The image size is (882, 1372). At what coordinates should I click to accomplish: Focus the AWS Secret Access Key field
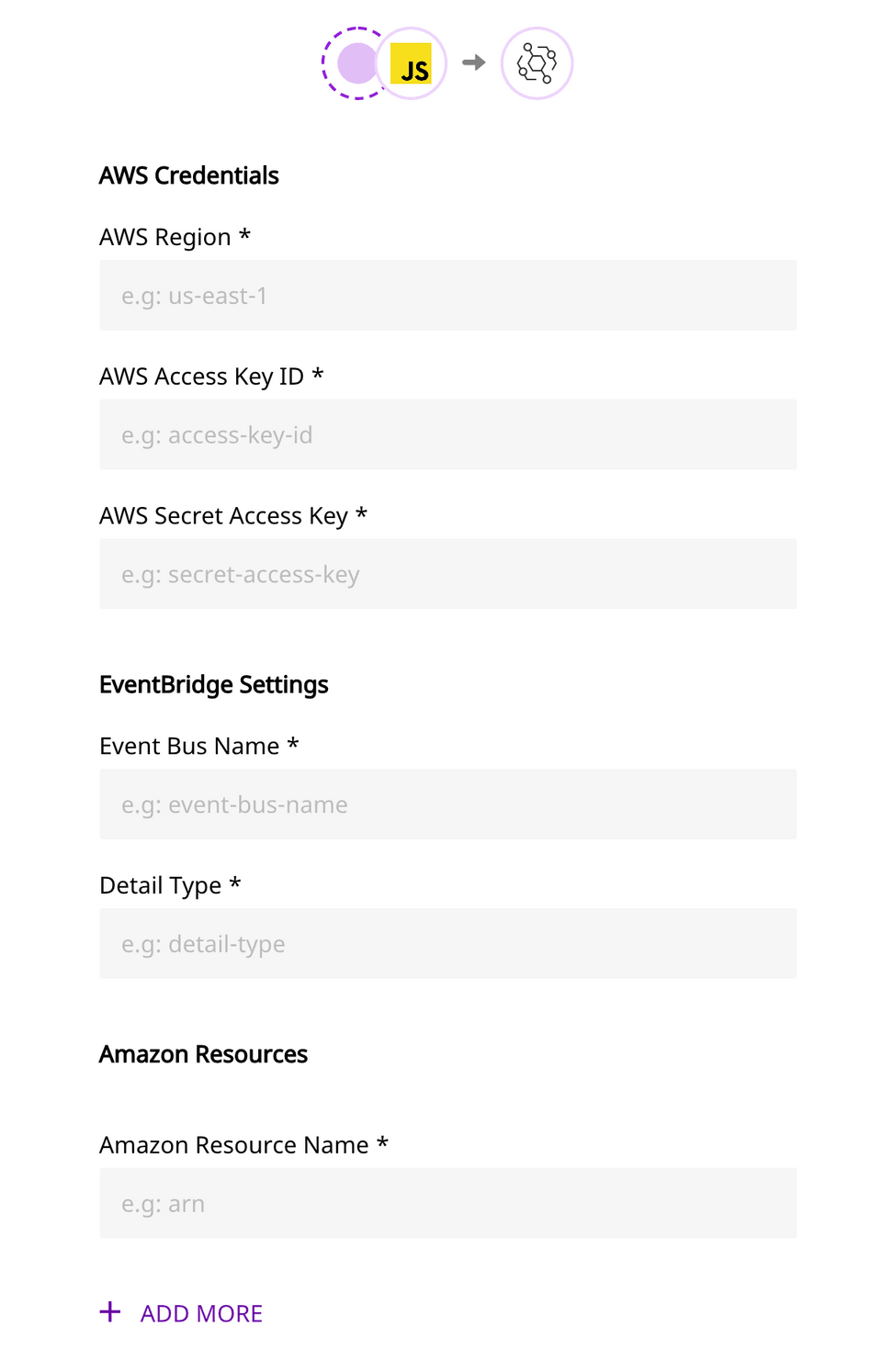tap(447, 574)
